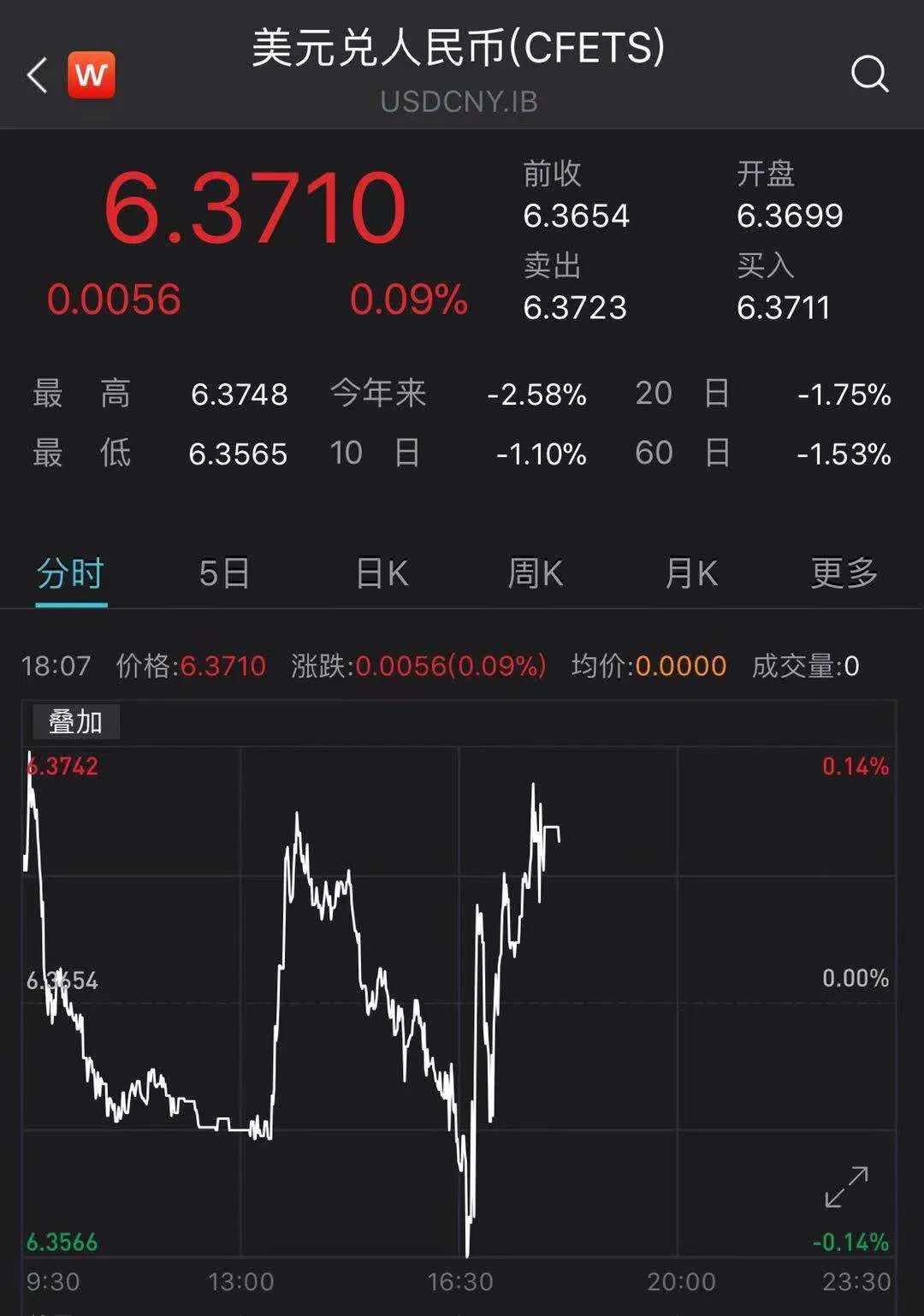Tap the red W app icon
This screenshot has width=924, height=1316.
(92, 75)
